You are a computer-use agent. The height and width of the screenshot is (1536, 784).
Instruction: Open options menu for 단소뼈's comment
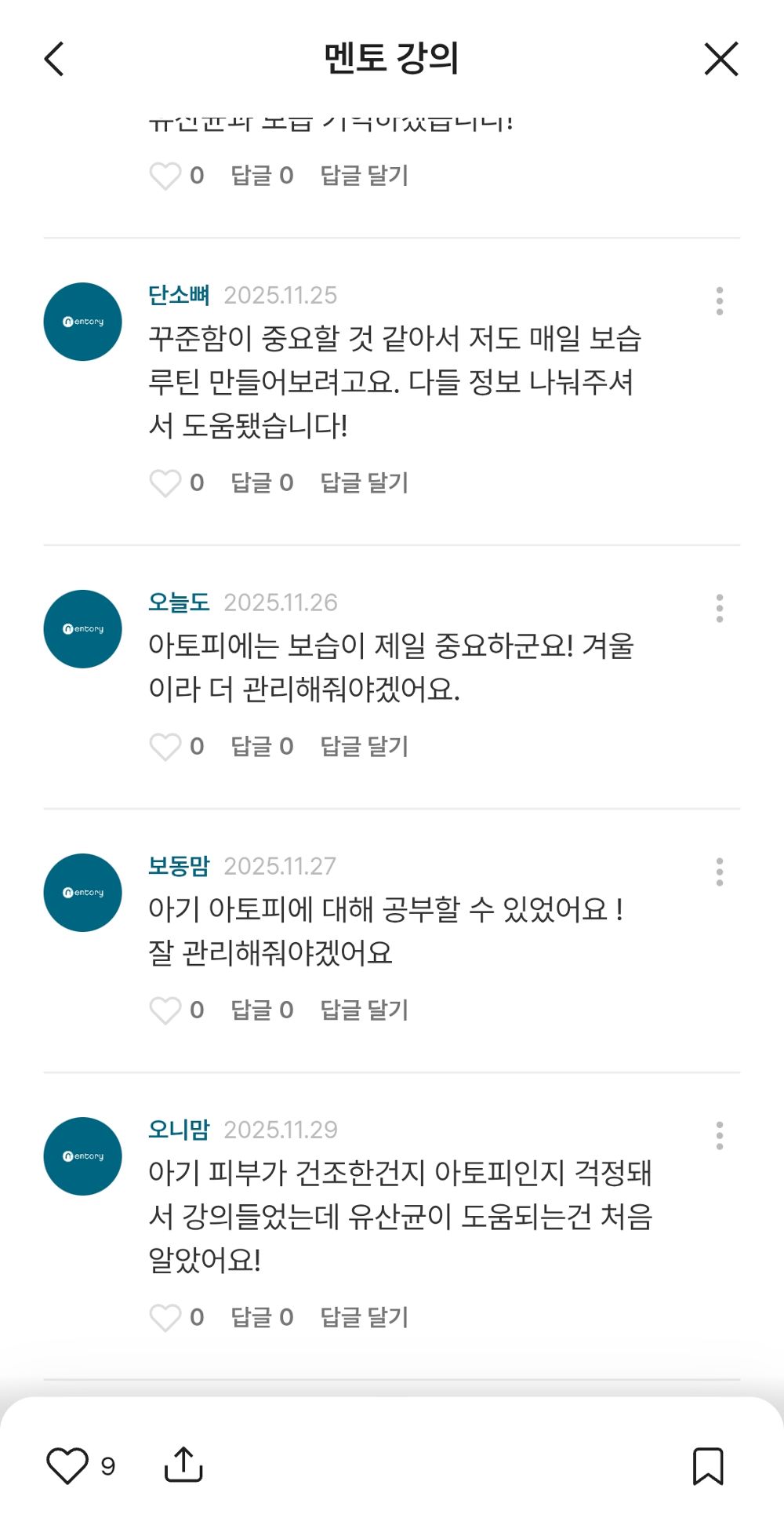coord(720,302)
